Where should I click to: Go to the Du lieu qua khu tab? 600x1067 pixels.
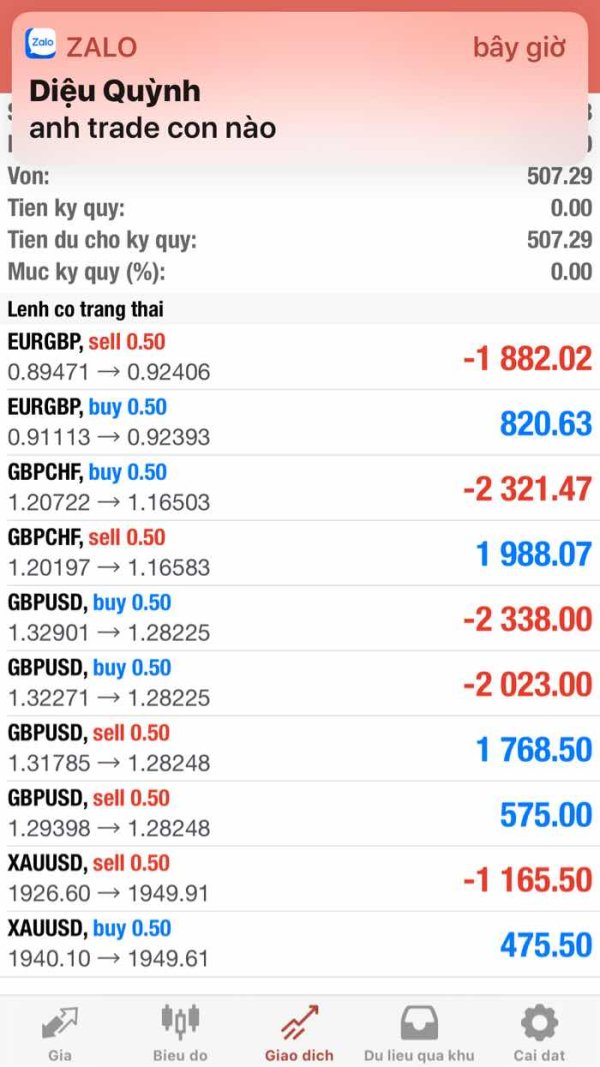[x=419, y=1032]
